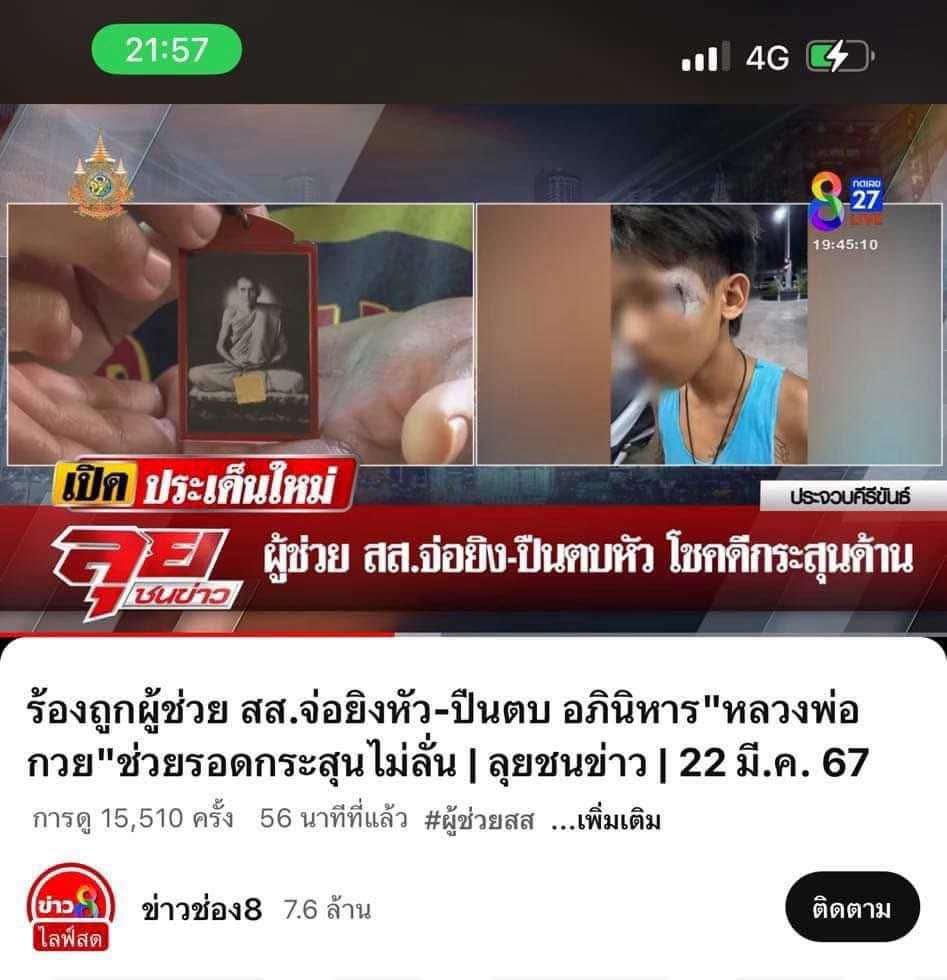
Task: Tap the video player to show controls
Action: tap(473, 370)
